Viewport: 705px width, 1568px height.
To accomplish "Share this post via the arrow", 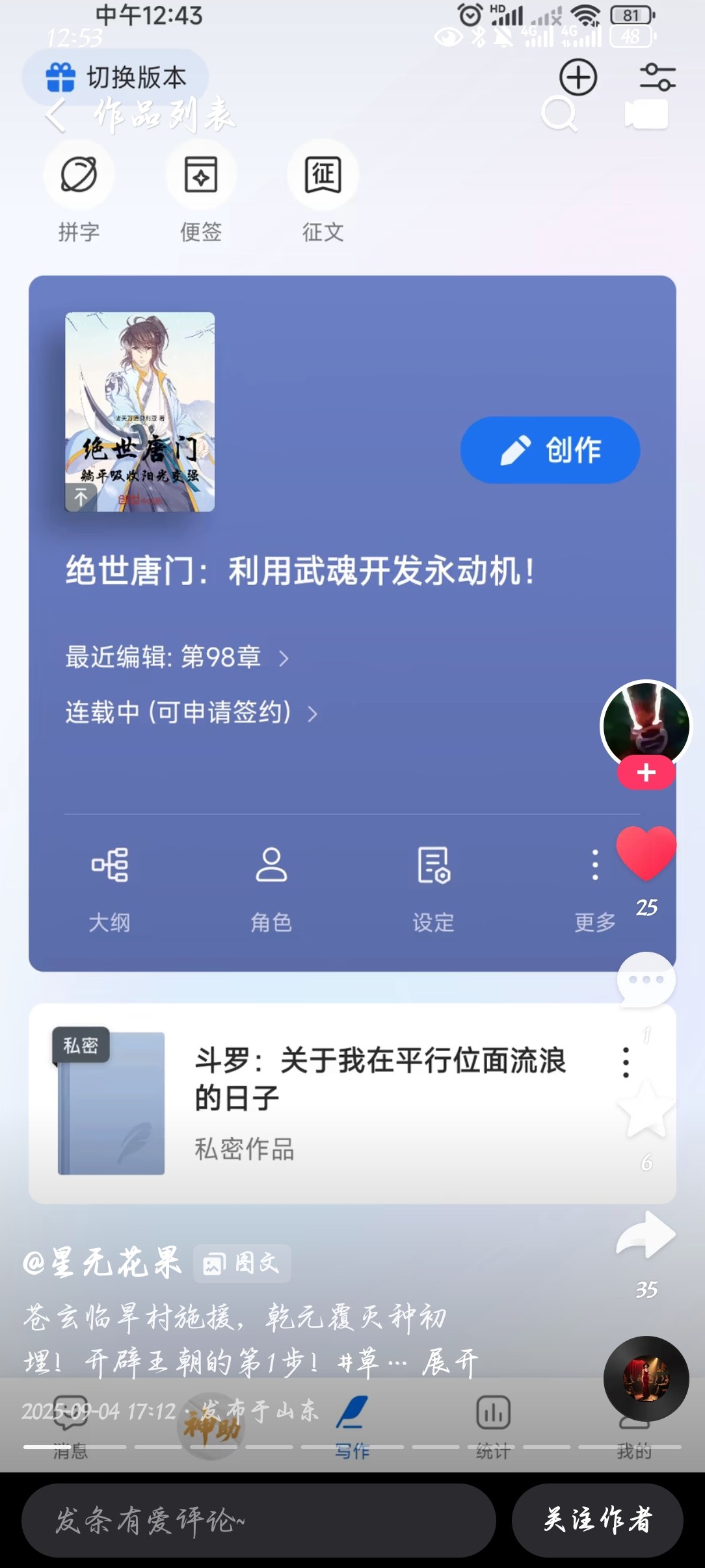I will pyautogui.click(x=646, y=1234).
